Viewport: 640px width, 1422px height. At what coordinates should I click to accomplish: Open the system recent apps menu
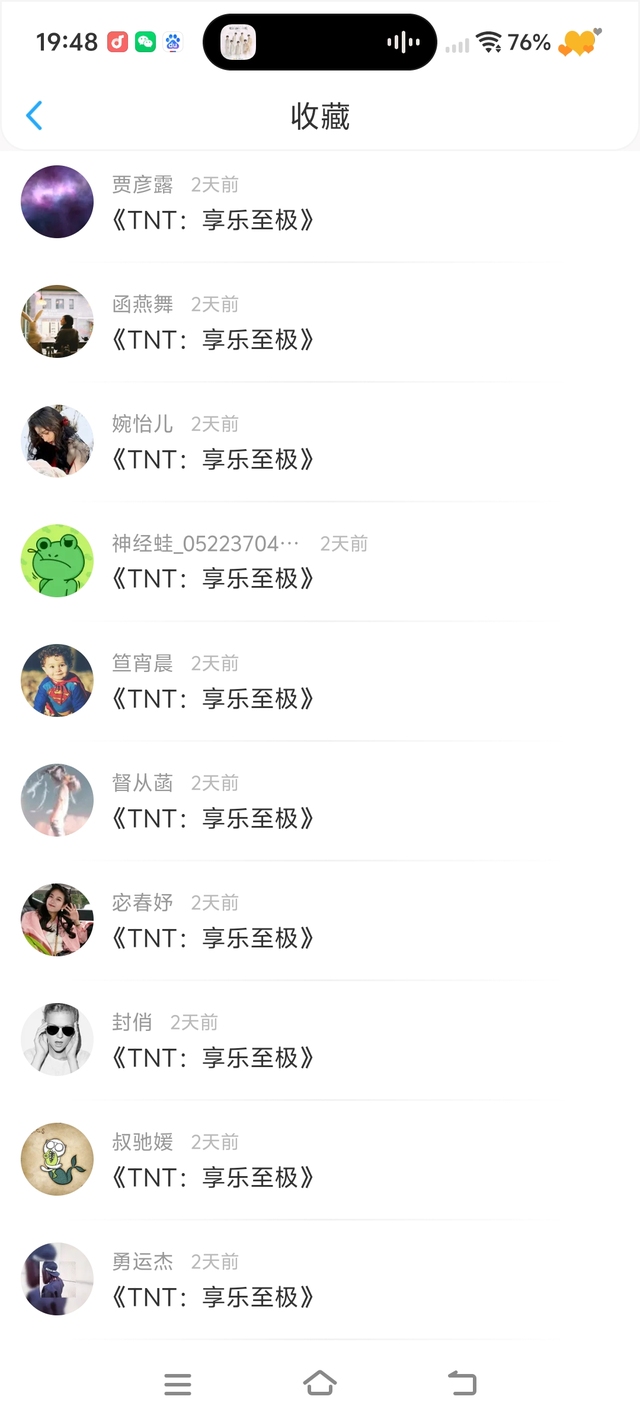[178, 1384]
